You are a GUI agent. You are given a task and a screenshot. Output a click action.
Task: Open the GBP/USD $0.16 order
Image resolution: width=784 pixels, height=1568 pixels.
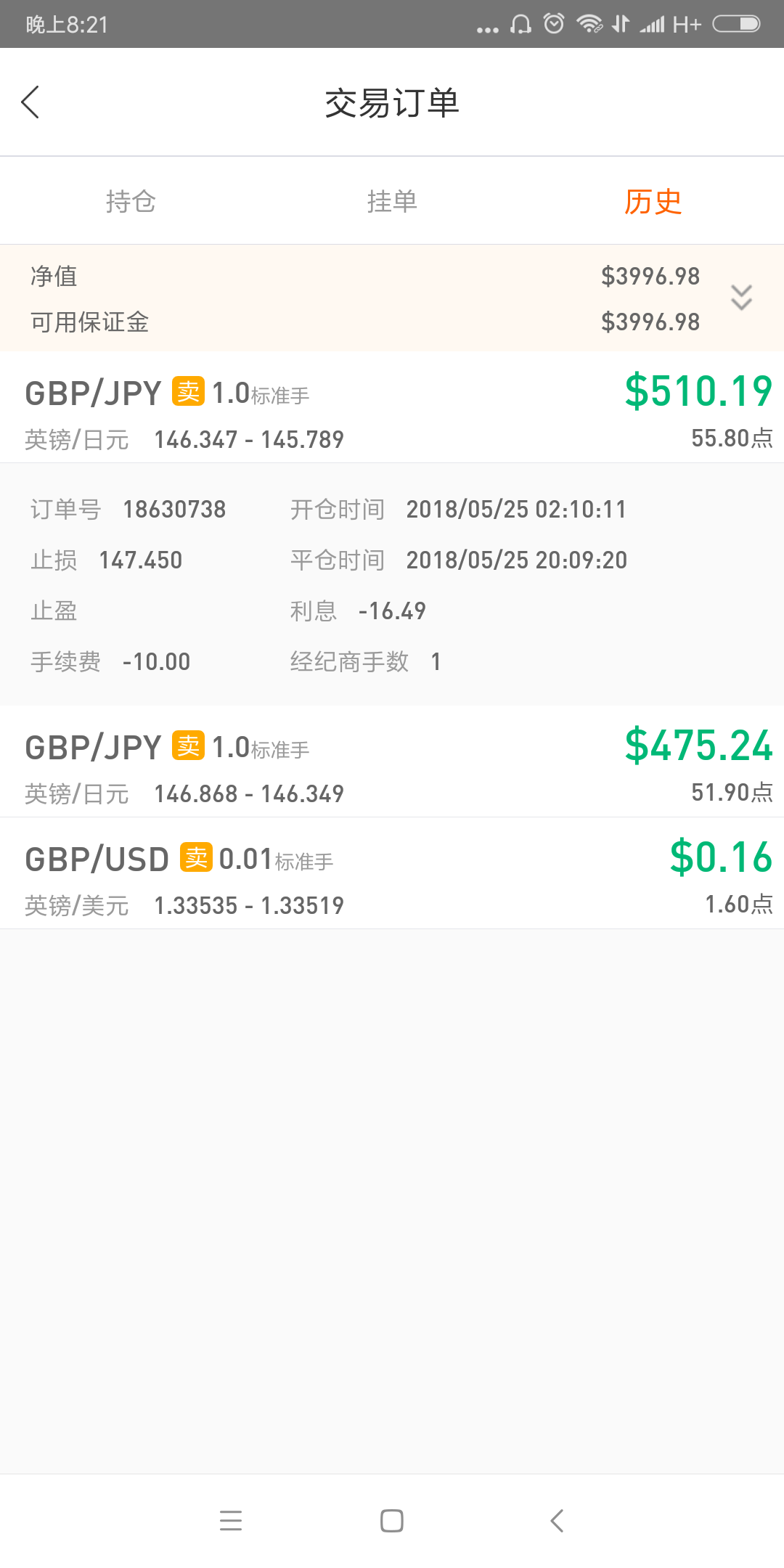pos(392,873)
